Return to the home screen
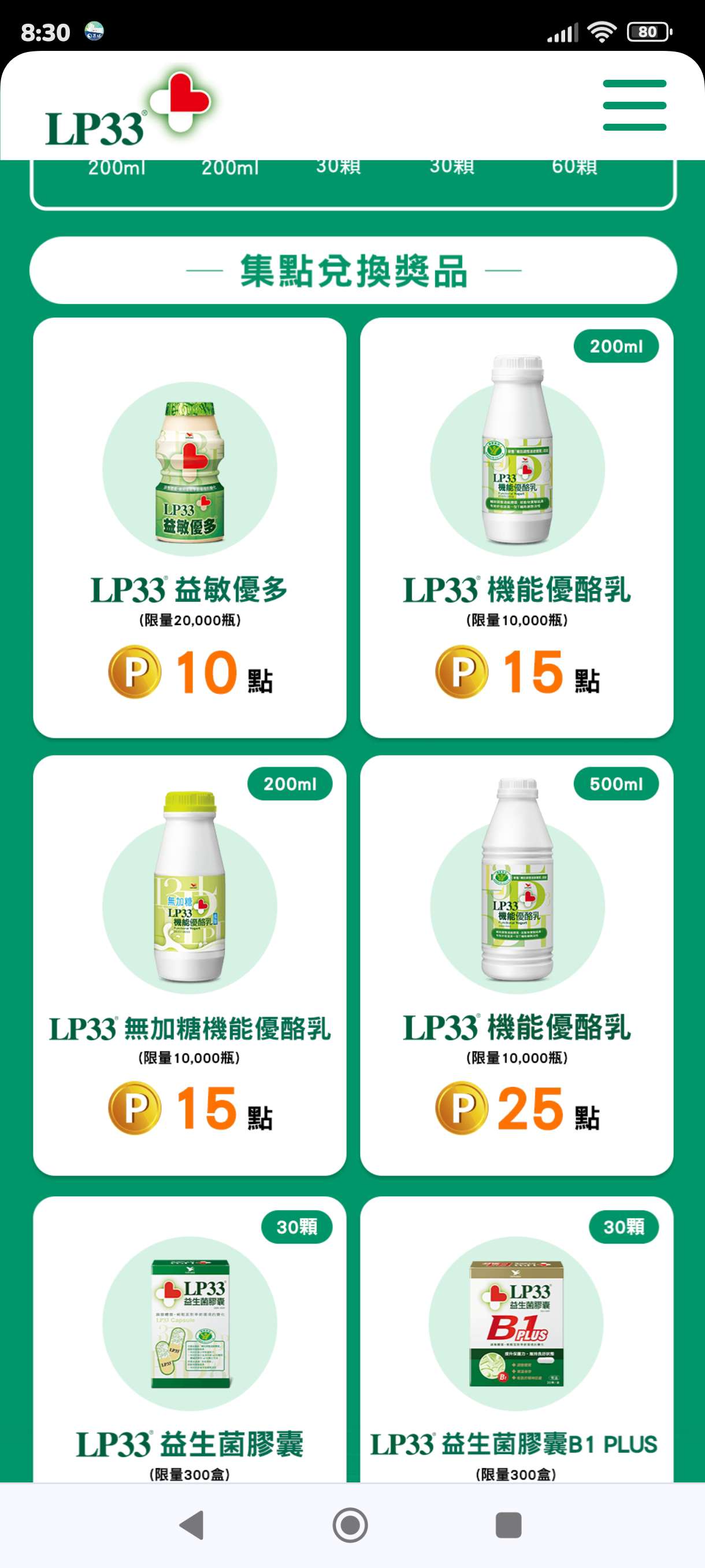 [350, 1525]
